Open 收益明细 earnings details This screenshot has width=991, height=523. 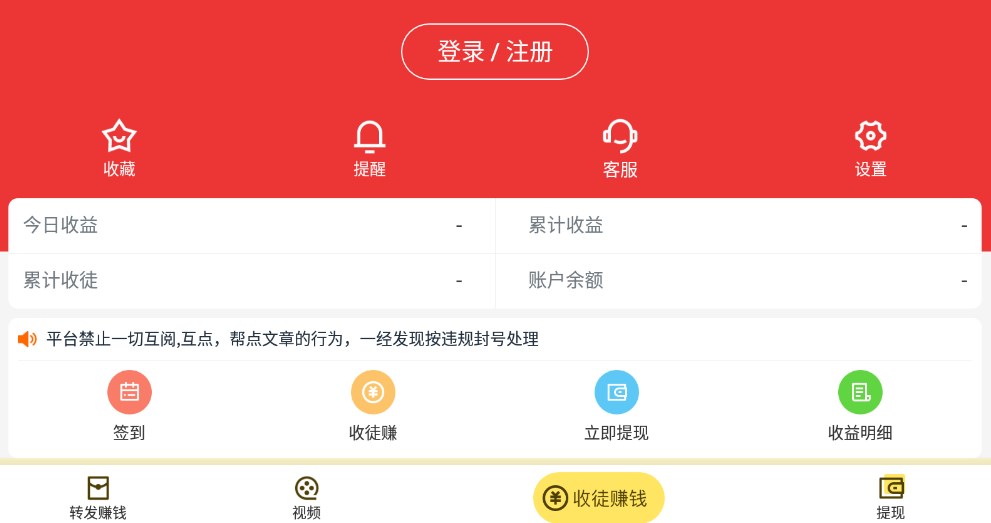[x=860, y=405]
